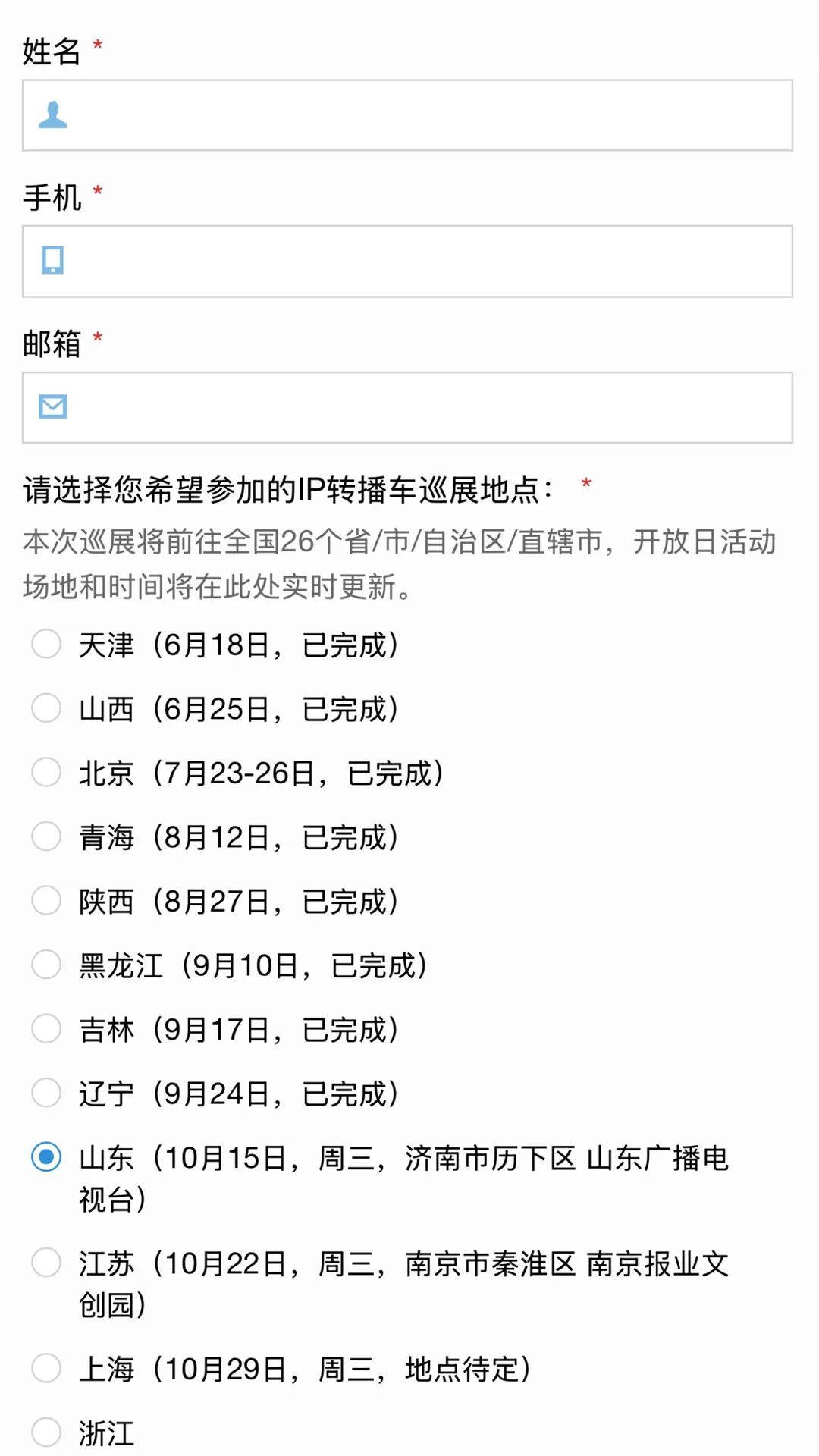
Task: Choose 上海 (10月29日) 地点待定 option
Action: click(x=46, y=1368)
